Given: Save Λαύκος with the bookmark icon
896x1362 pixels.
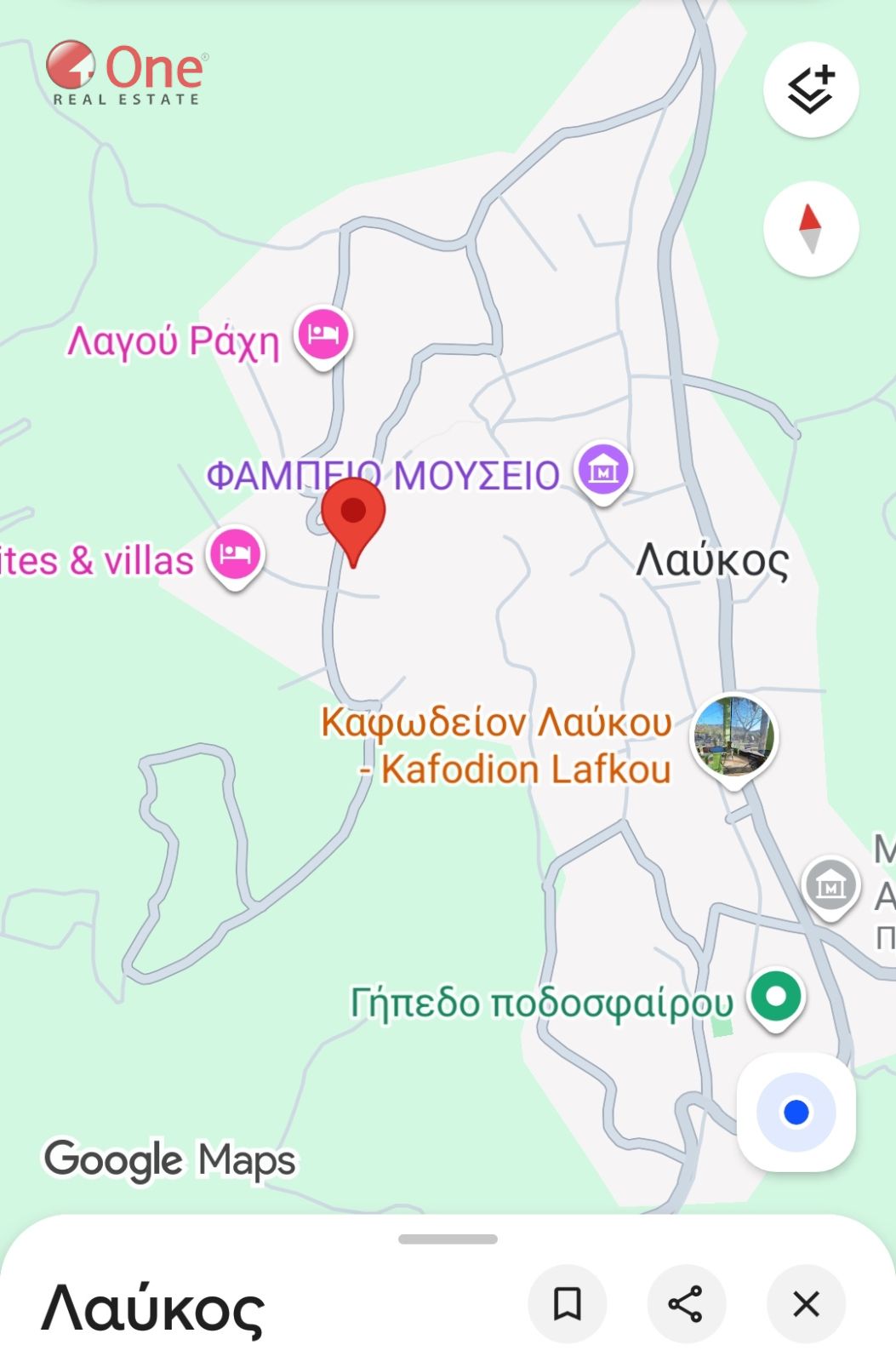Looking at the screenshot, I should tap(567, 1303).
